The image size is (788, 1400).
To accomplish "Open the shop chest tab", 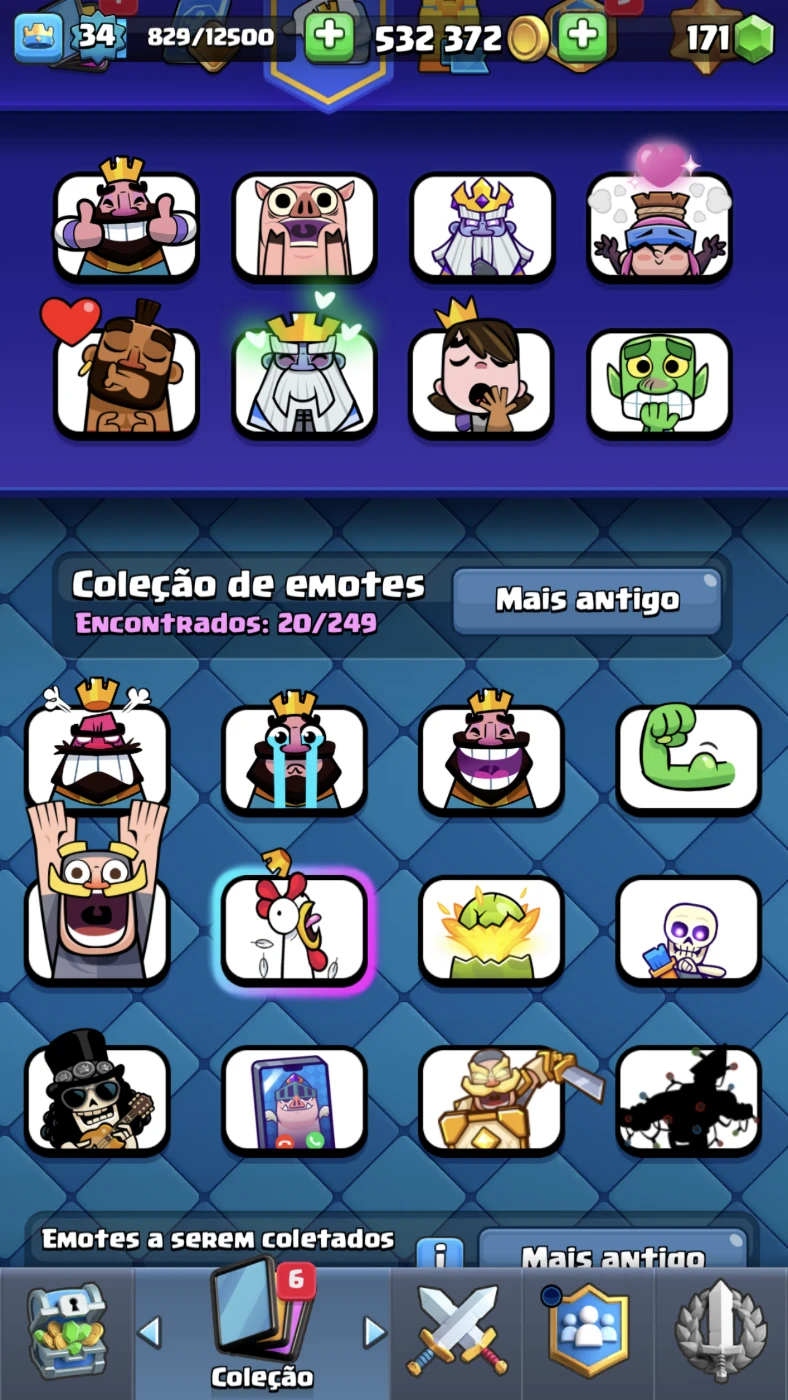I will pyautogui.click(x=66, y=1333).
